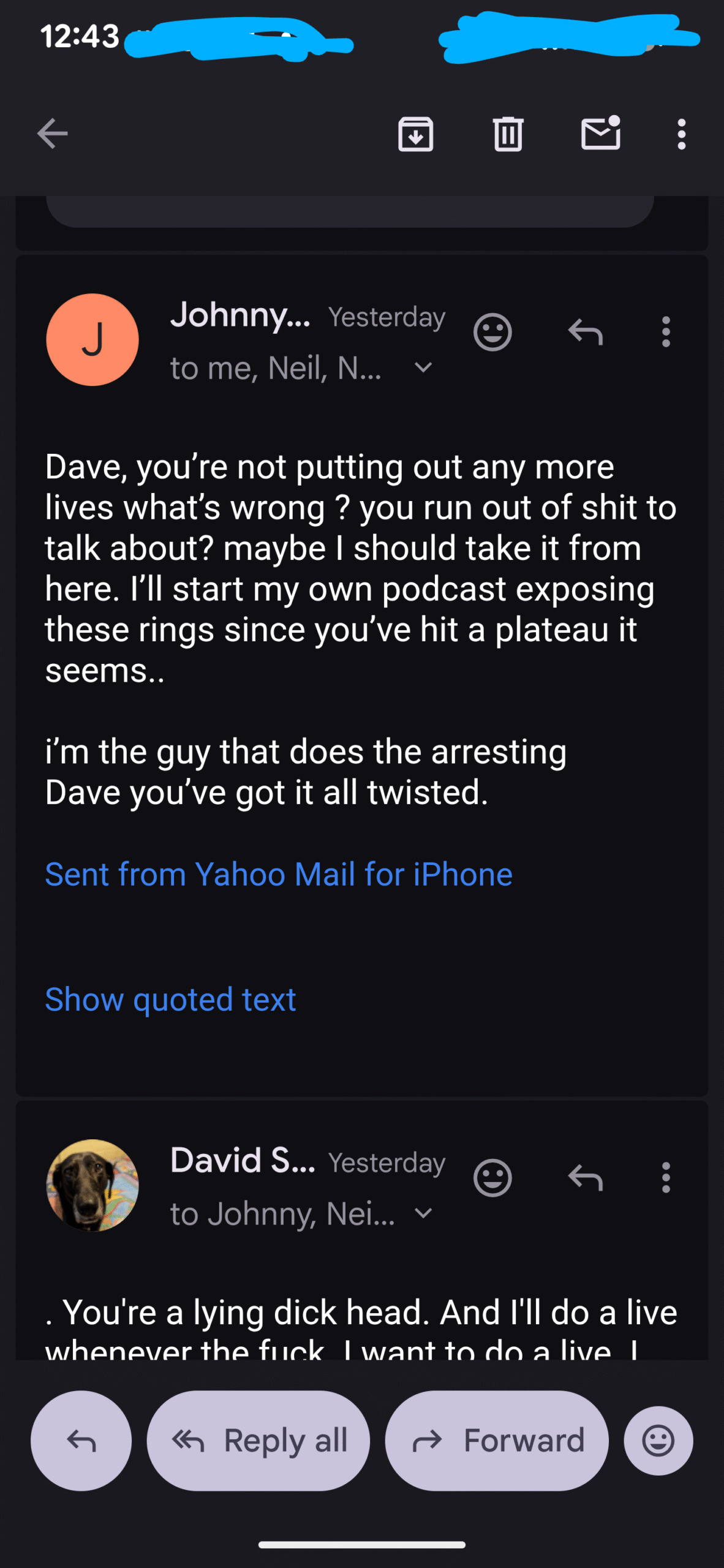Viewport: 724px width, 1568px height.
Task: Choose Reply all
Action: 258,1441
